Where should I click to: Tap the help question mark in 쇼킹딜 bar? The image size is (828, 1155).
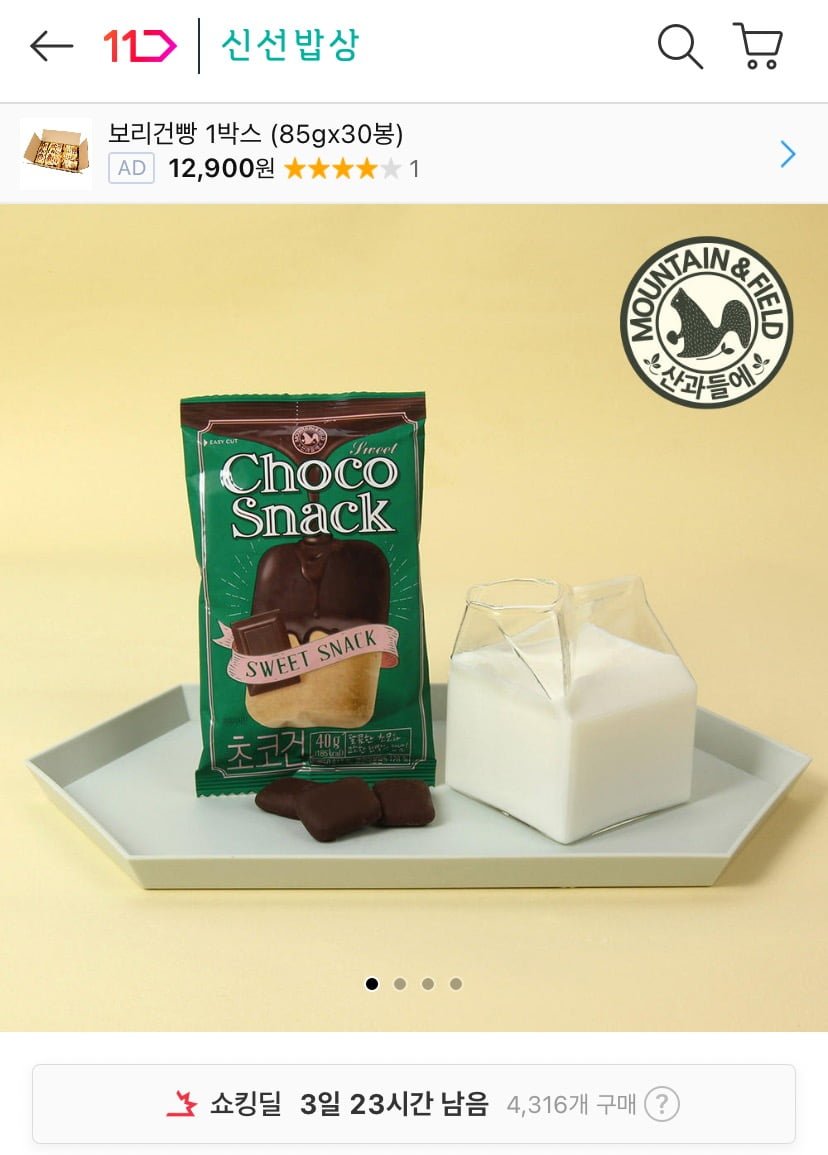662,1104
